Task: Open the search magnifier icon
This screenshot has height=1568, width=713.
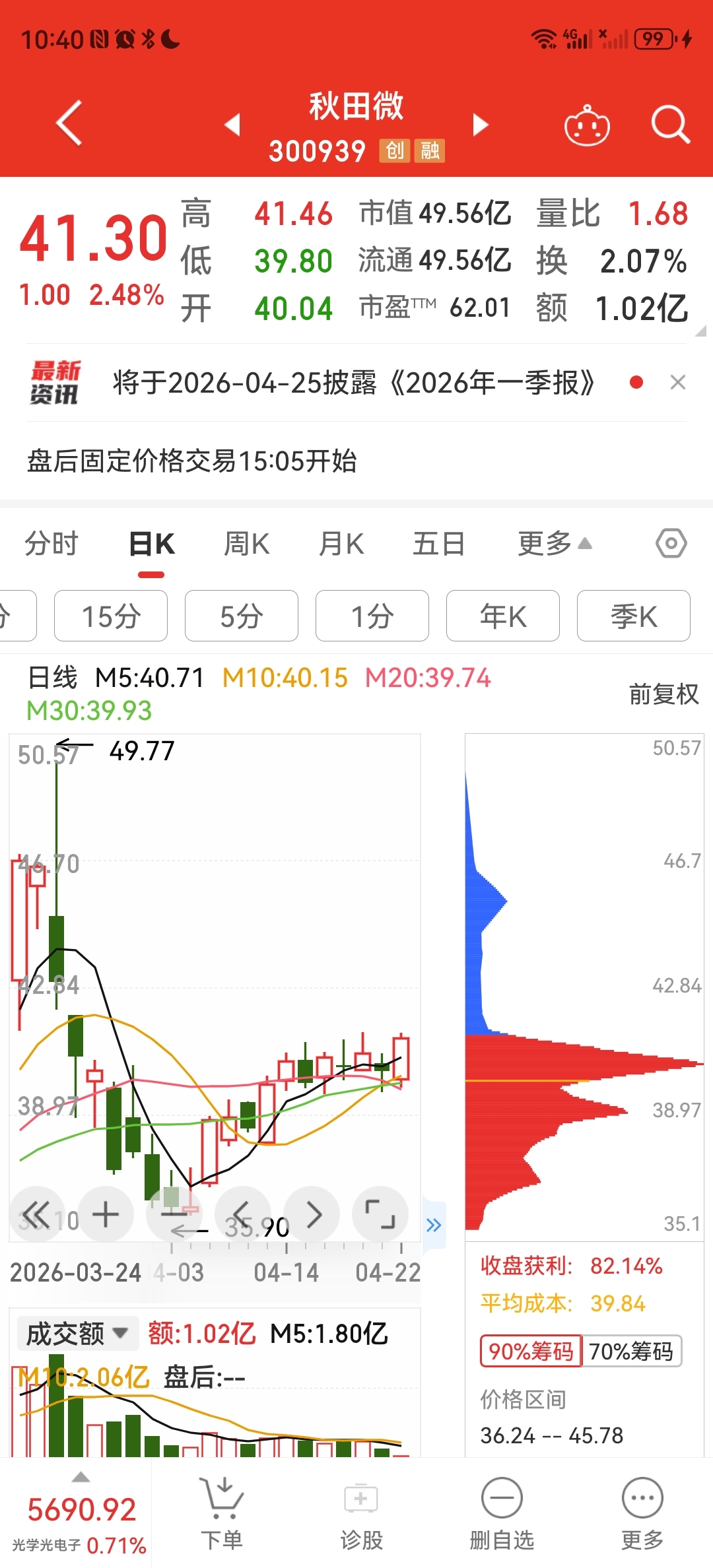Action: pyautogui.click(x=670, y=124)
